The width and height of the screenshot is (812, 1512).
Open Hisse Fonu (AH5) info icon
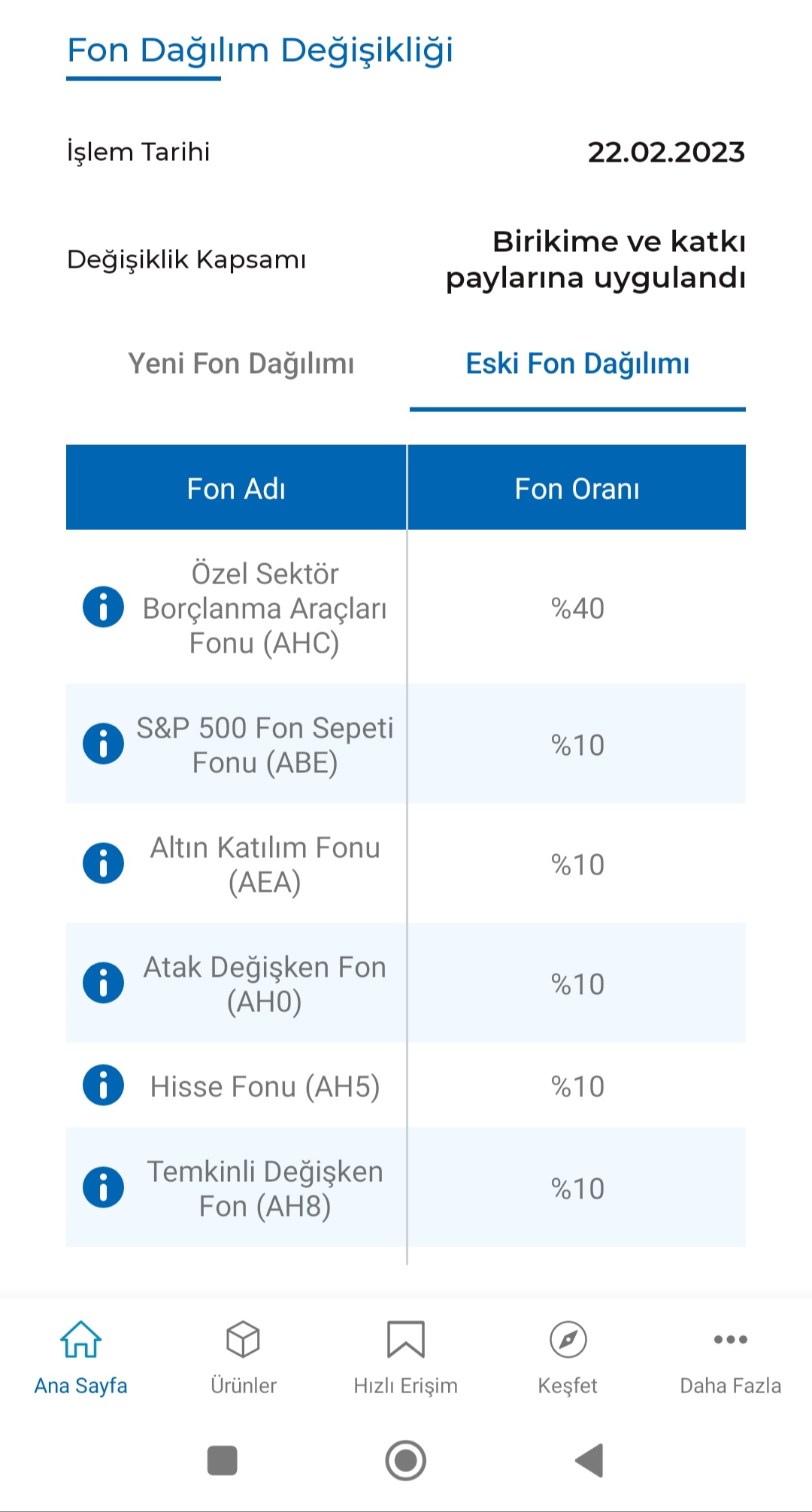[x=103, y=1085]
